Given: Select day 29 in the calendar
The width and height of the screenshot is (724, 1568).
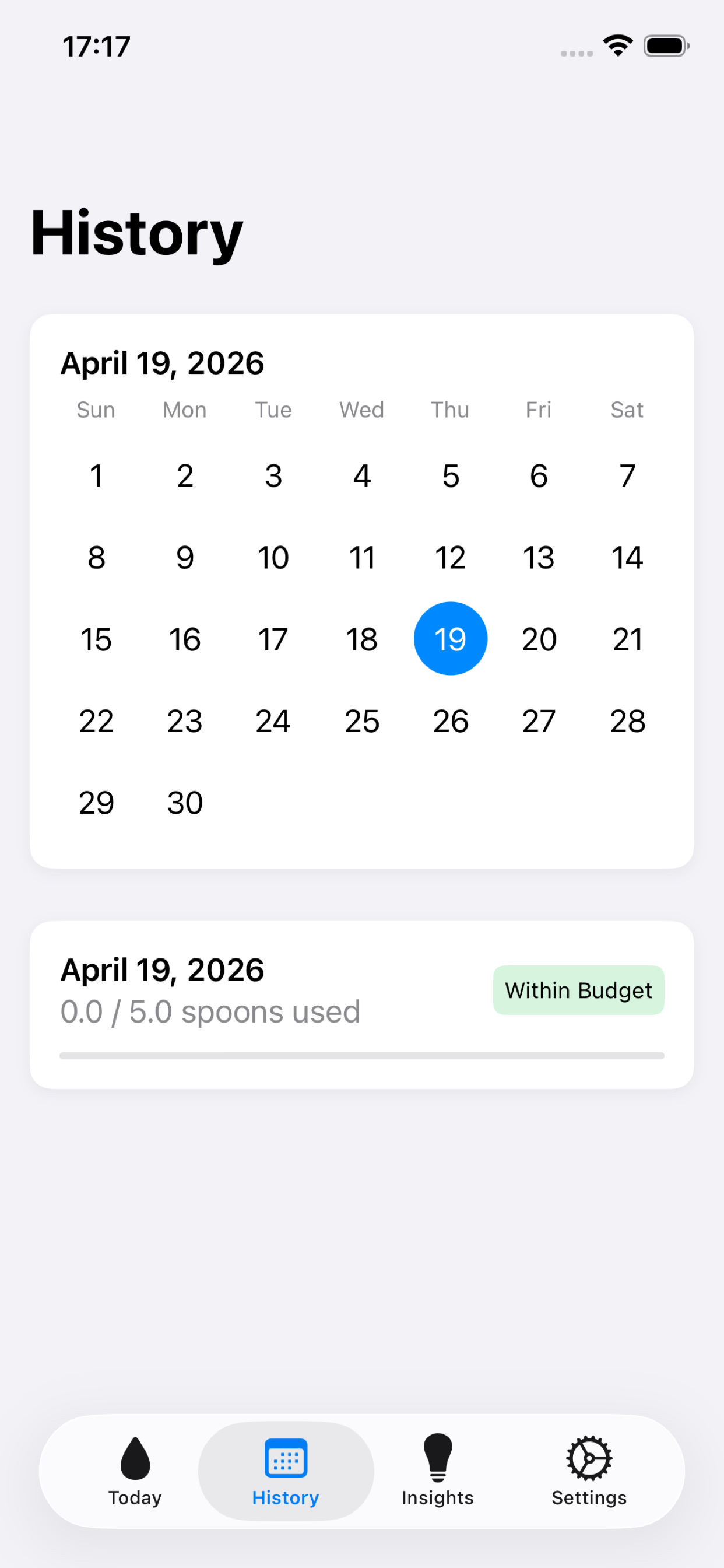Looking at the screenshot, I should click(x=96, y=803).
